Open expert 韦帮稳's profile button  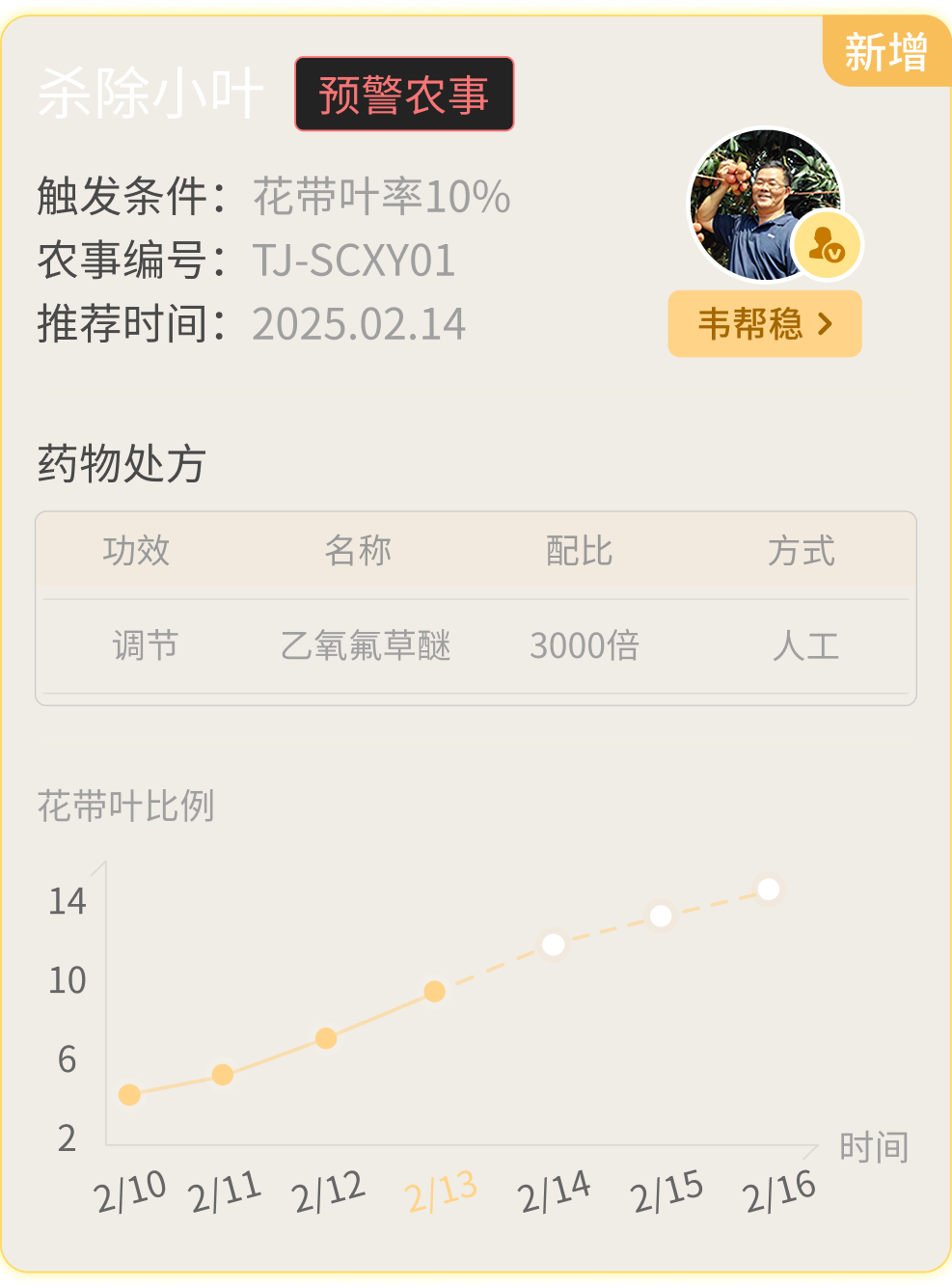pyautogui.click(x=764, y=324)
